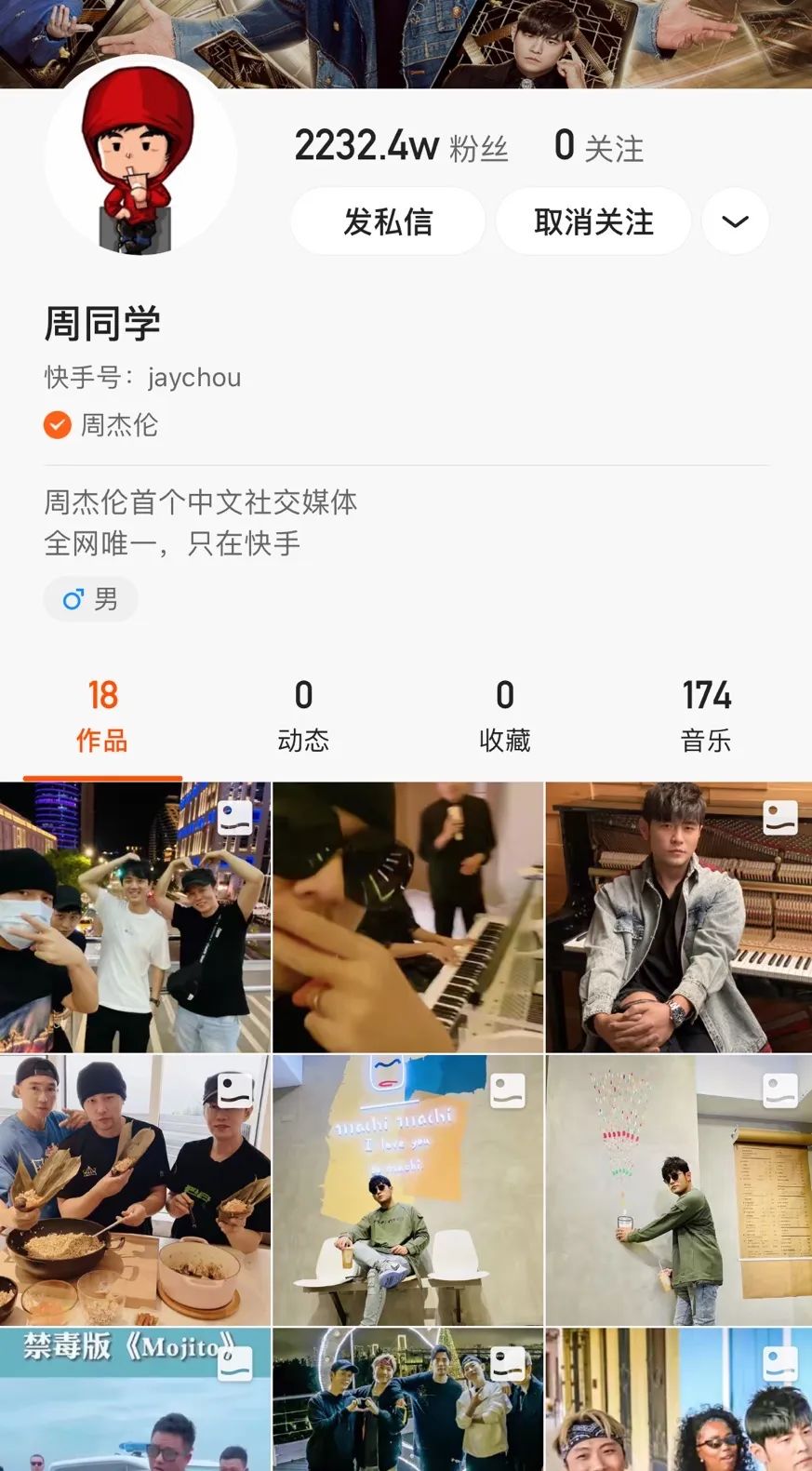812x1471 pixels.
Task: View the 2232.4w 粉丝 followers list
Action: (401, 147)
